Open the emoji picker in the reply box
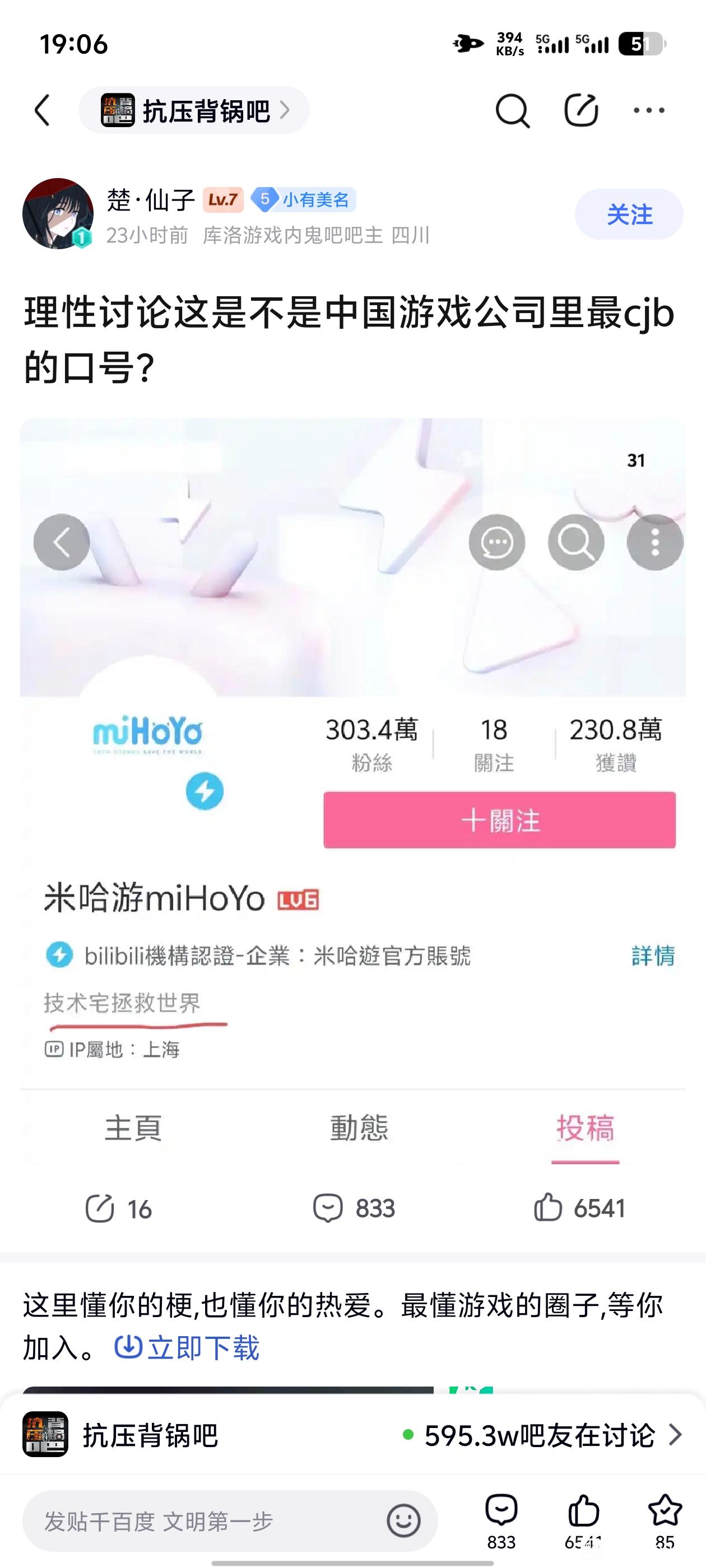Image resolution: width=706 pixels, height=1568 pixels. point(403,1522)
